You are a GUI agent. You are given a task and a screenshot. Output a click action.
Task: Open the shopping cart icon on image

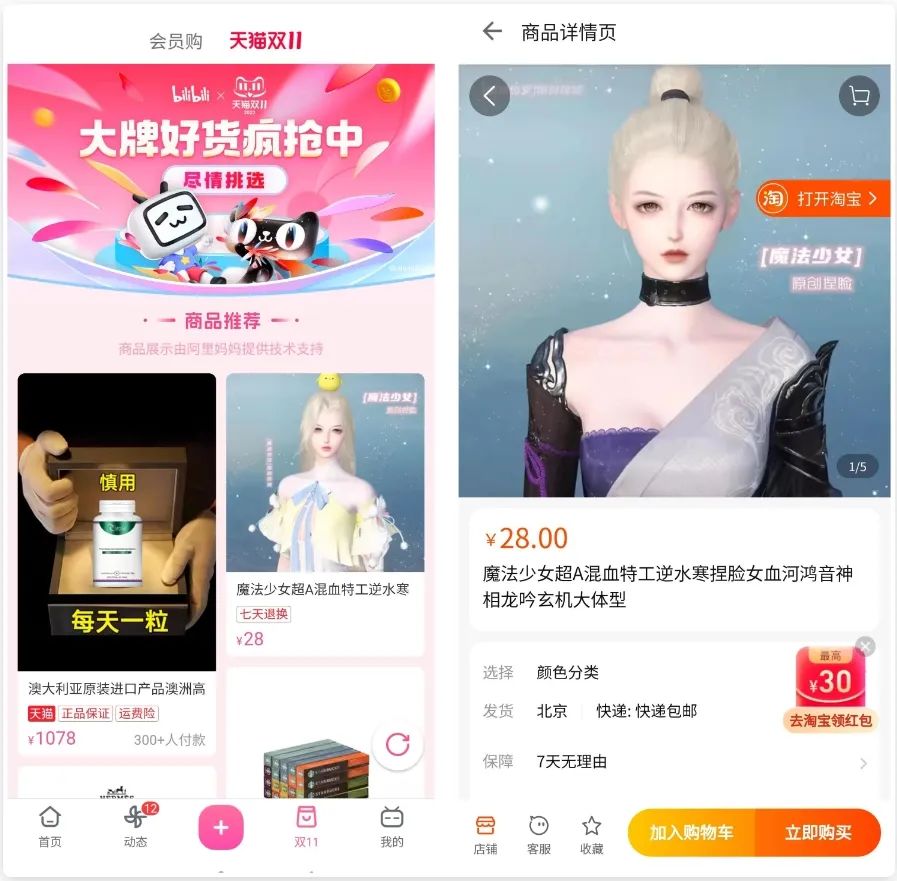858,96
